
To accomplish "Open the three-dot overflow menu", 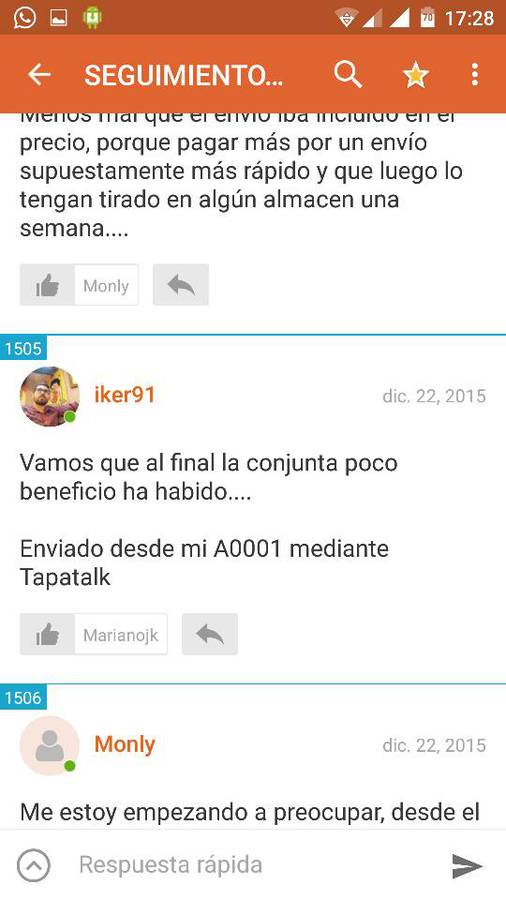I will 474,75.
